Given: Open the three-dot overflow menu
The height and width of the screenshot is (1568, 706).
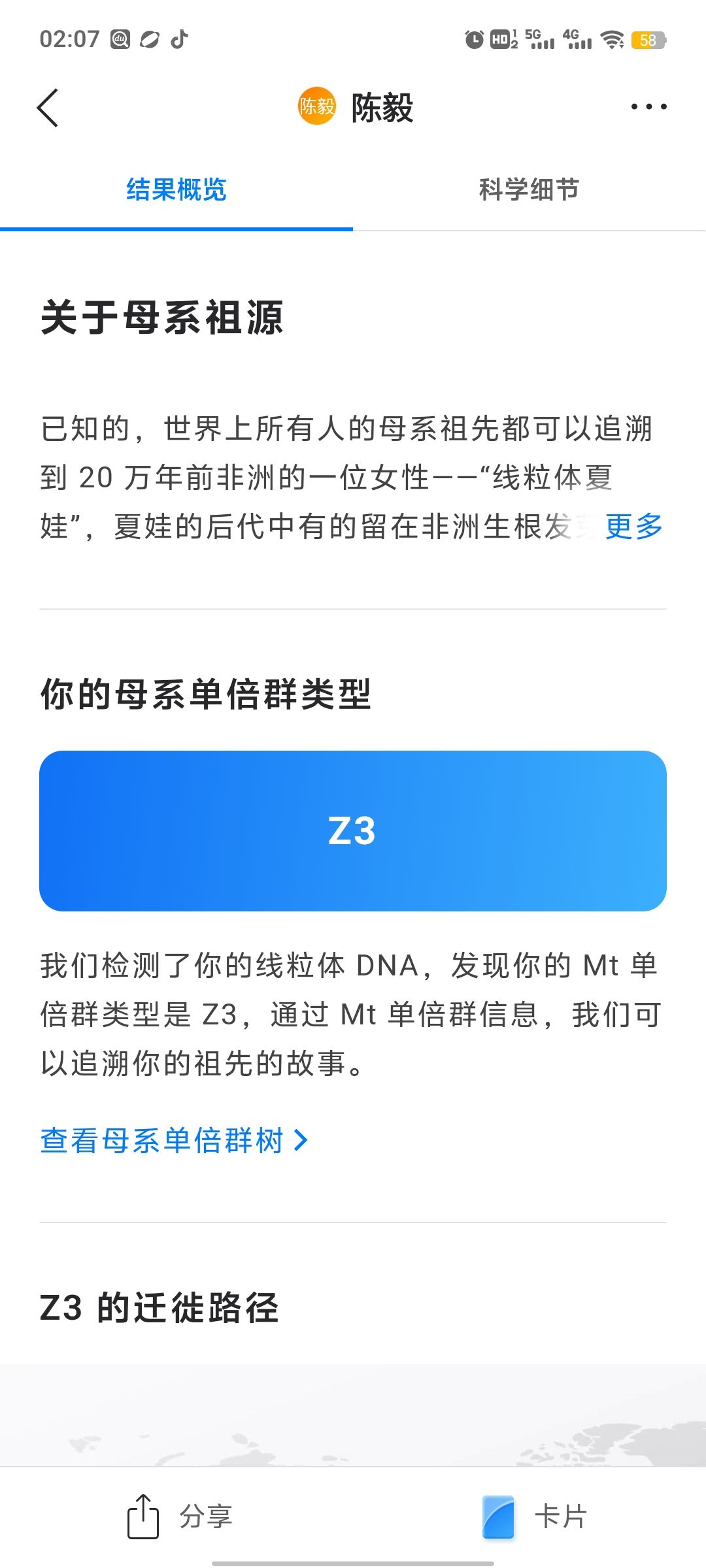Looking at the screenshot, I should click(648, 106).
